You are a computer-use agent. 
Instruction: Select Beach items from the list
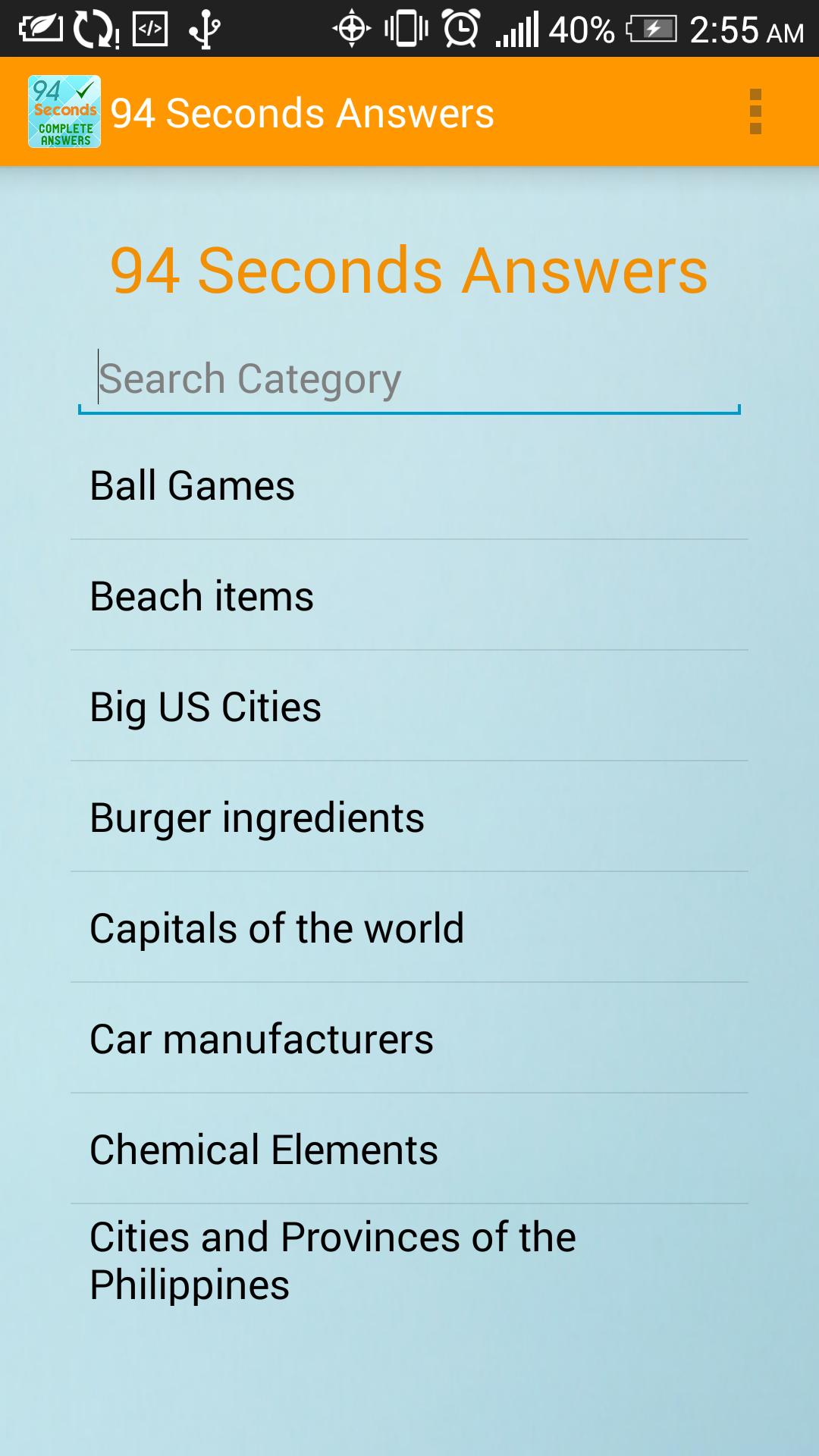[409, 596]
